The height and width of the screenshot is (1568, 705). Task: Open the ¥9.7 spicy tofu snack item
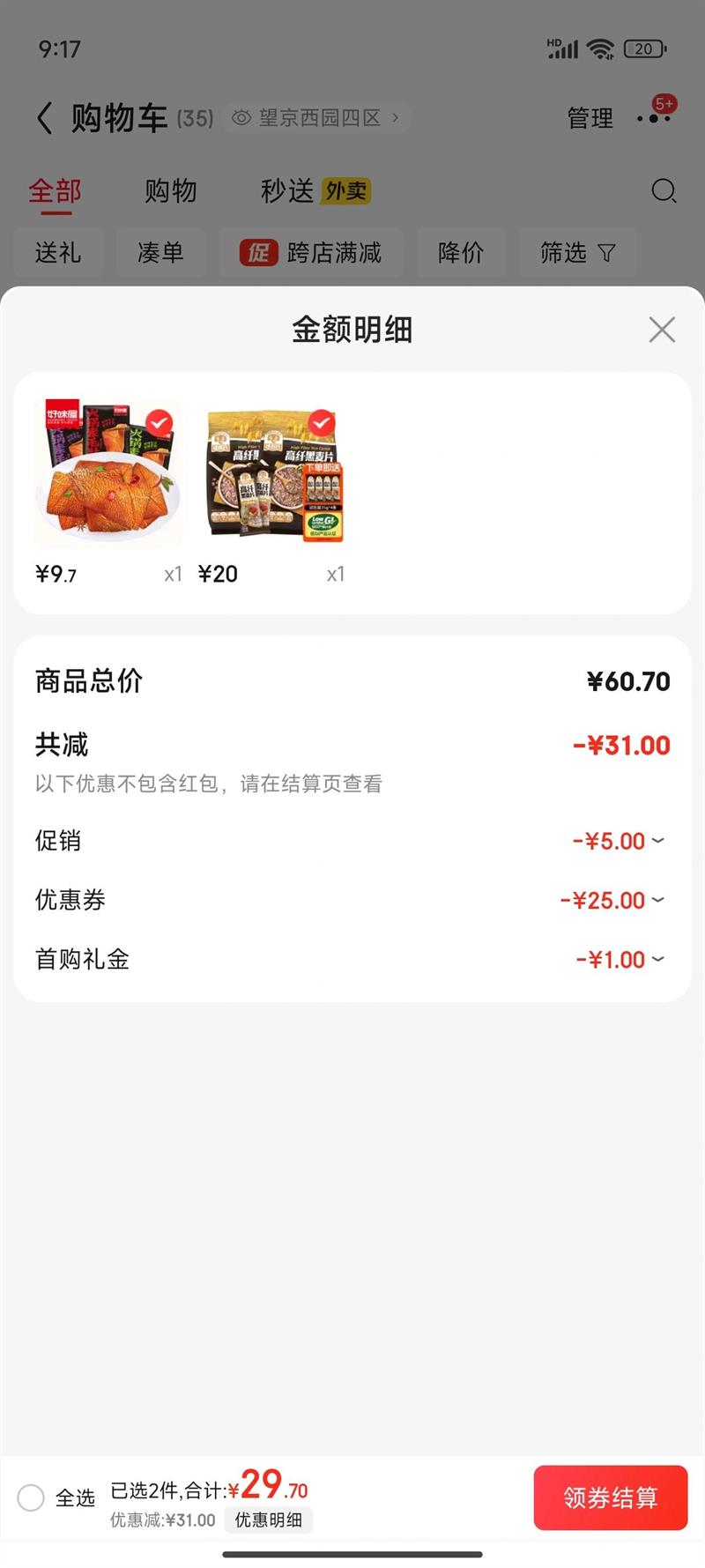(x=108, y=474)
